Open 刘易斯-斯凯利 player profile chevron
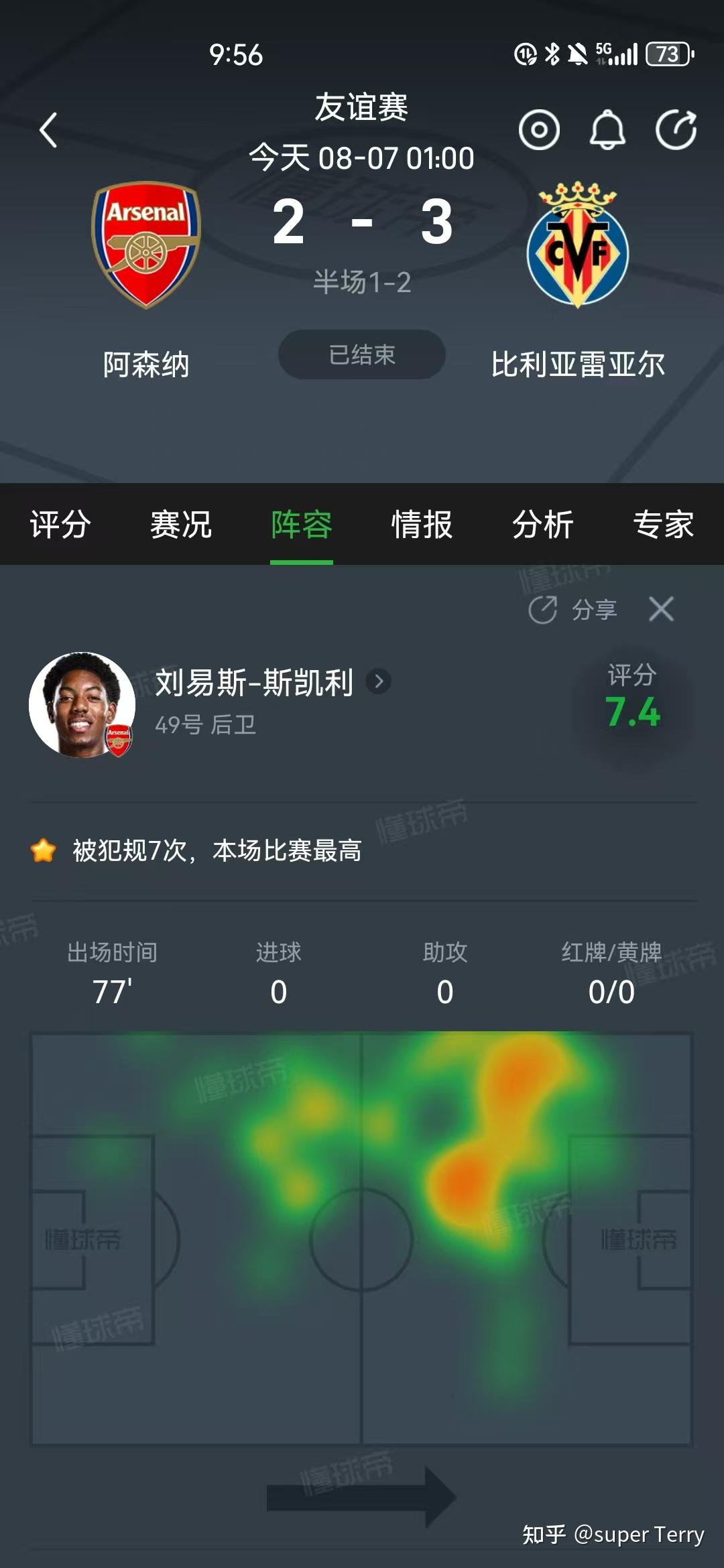Image resolution: width=724 pixels, height=1568 pixels. [379, 681]
